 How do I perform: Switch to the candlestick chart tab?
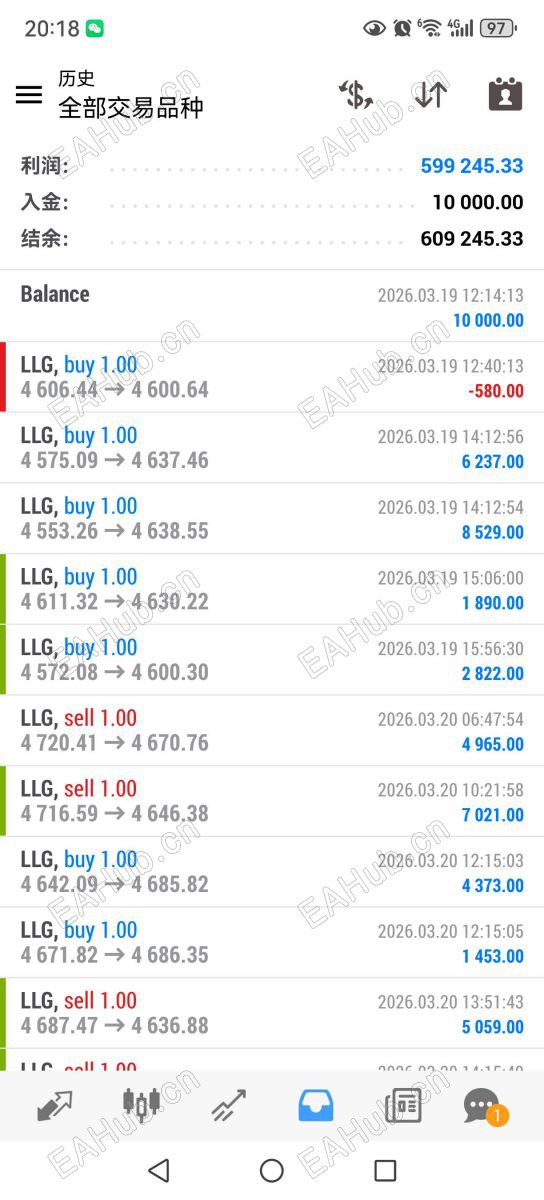141,1105
